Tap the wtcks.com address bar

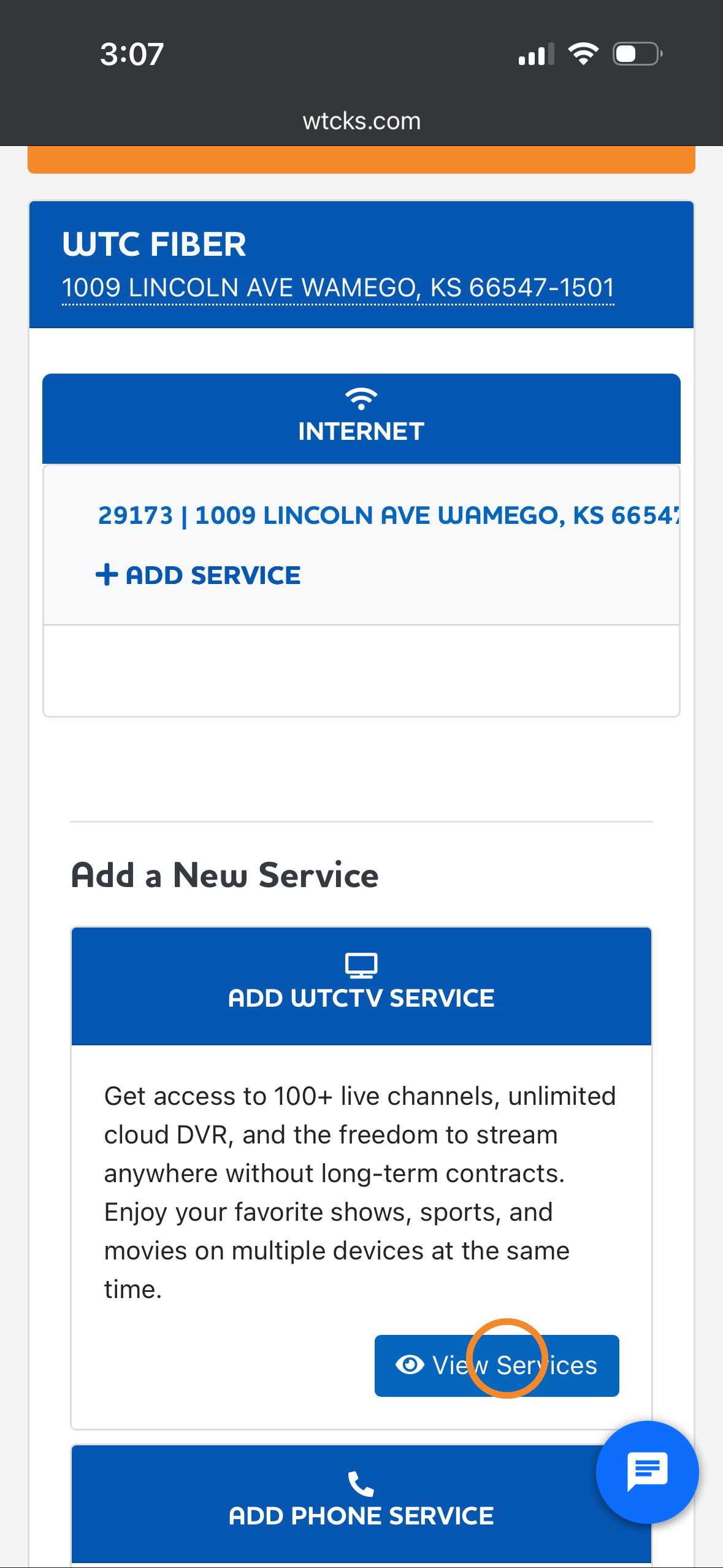(x=361, y=121)
